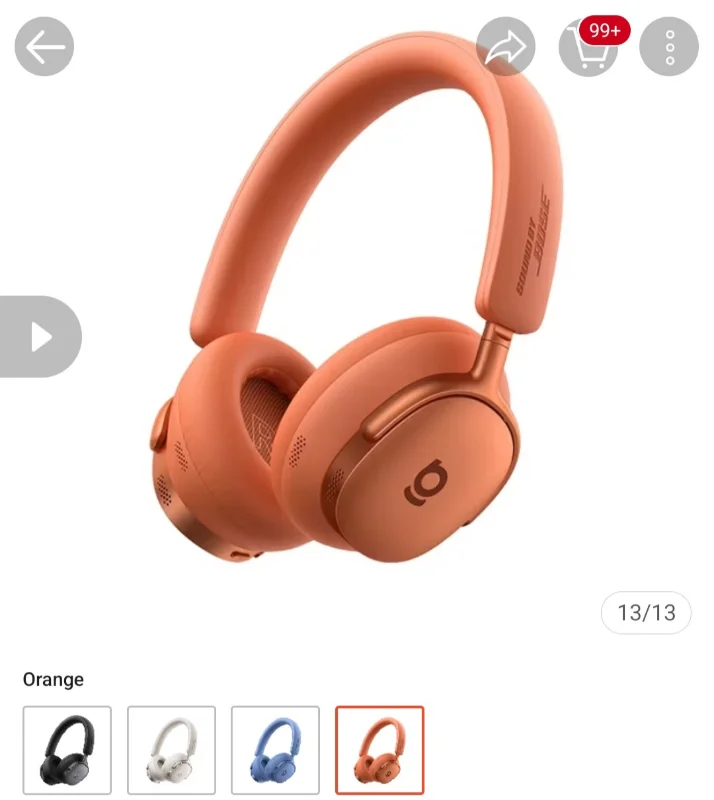Open the shopping cart
This screenshot has width=714, height=800.
(588, 46)
